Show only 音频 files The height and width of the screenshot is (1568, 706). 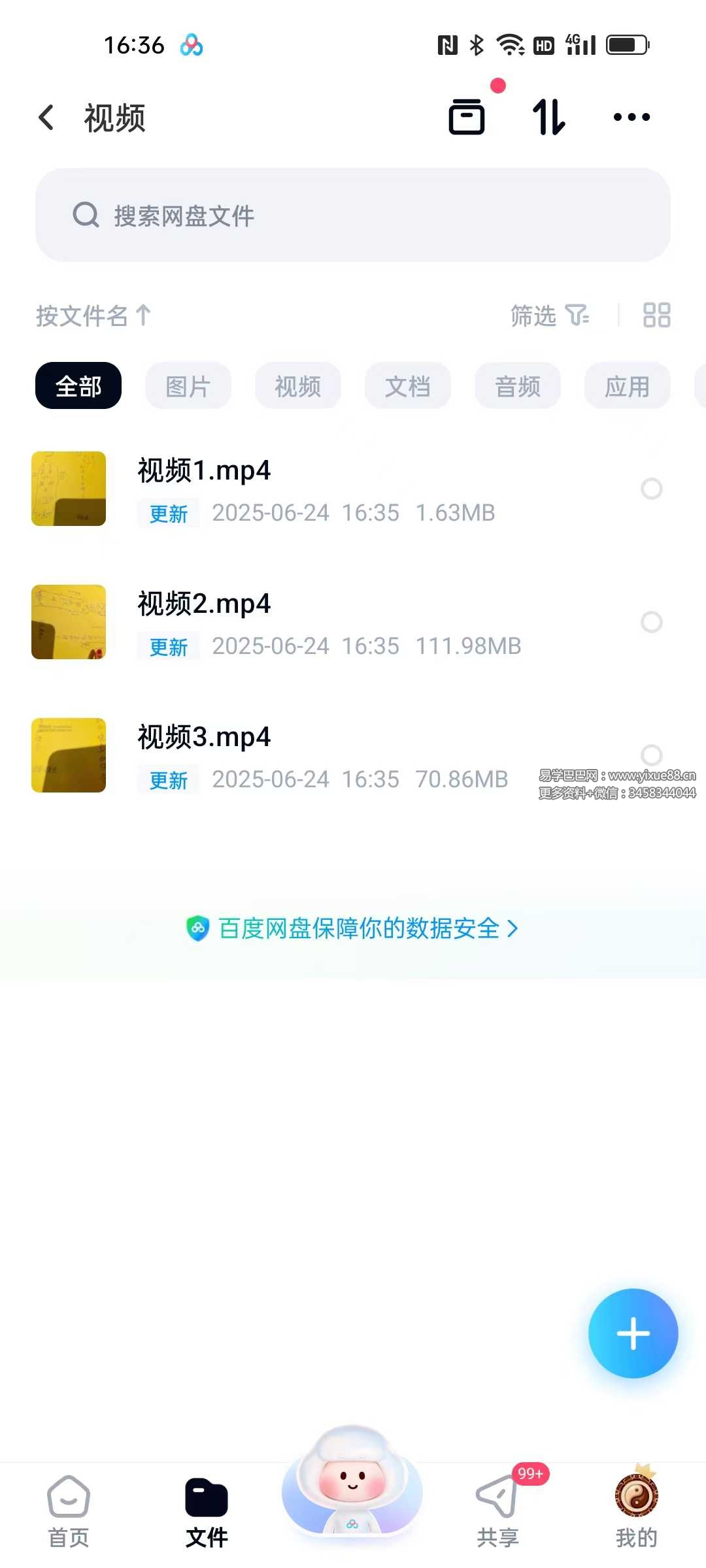(x=518, y=386)
